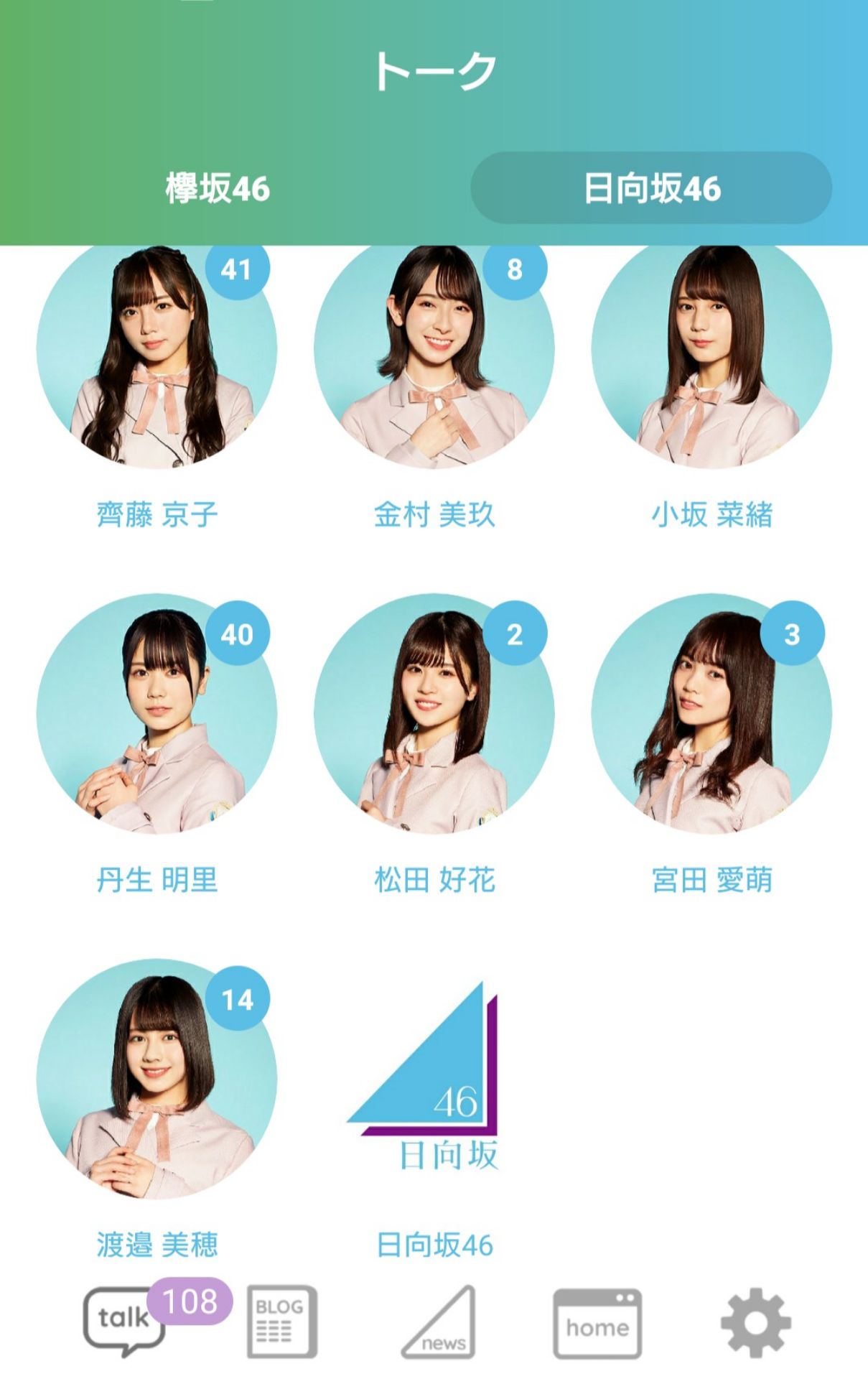Switch to the 欅坂46 tab
Image resolution: width=868 pixels, height=1379 pixels.
[x=218, y=188]
